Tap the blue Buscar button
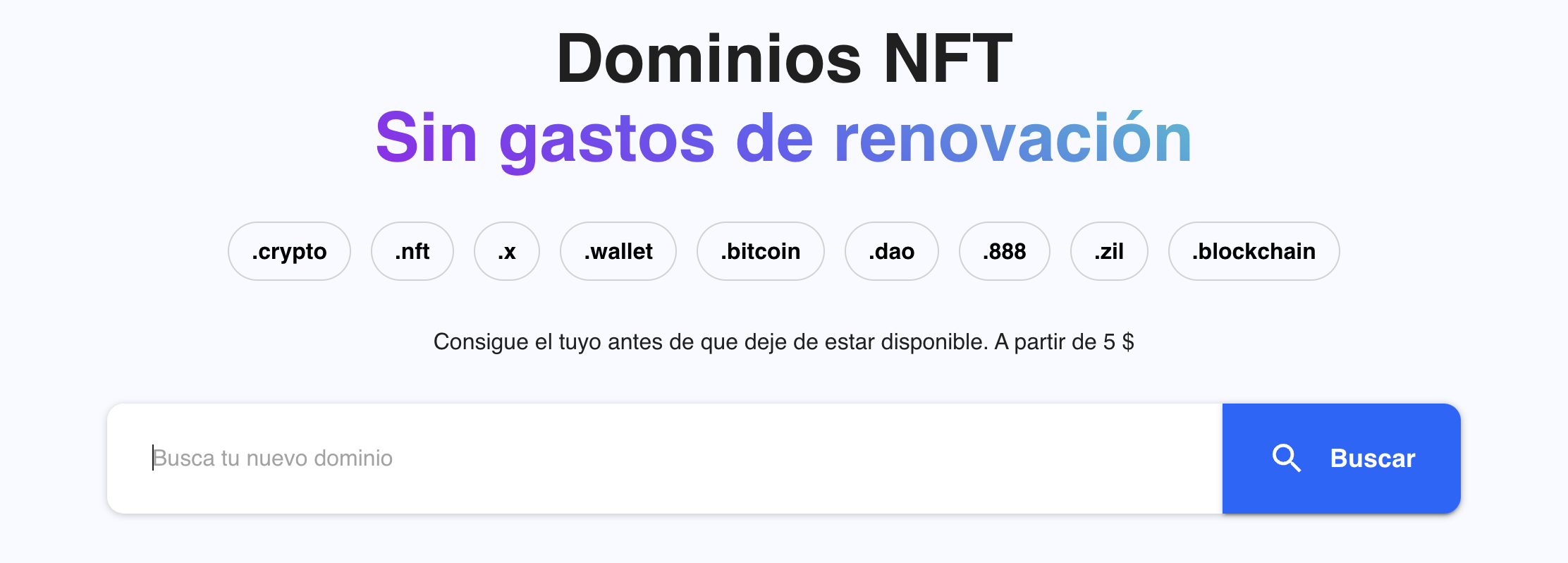The height and width of the screenshot is (563, 1568). click(x=1341, y=459)
